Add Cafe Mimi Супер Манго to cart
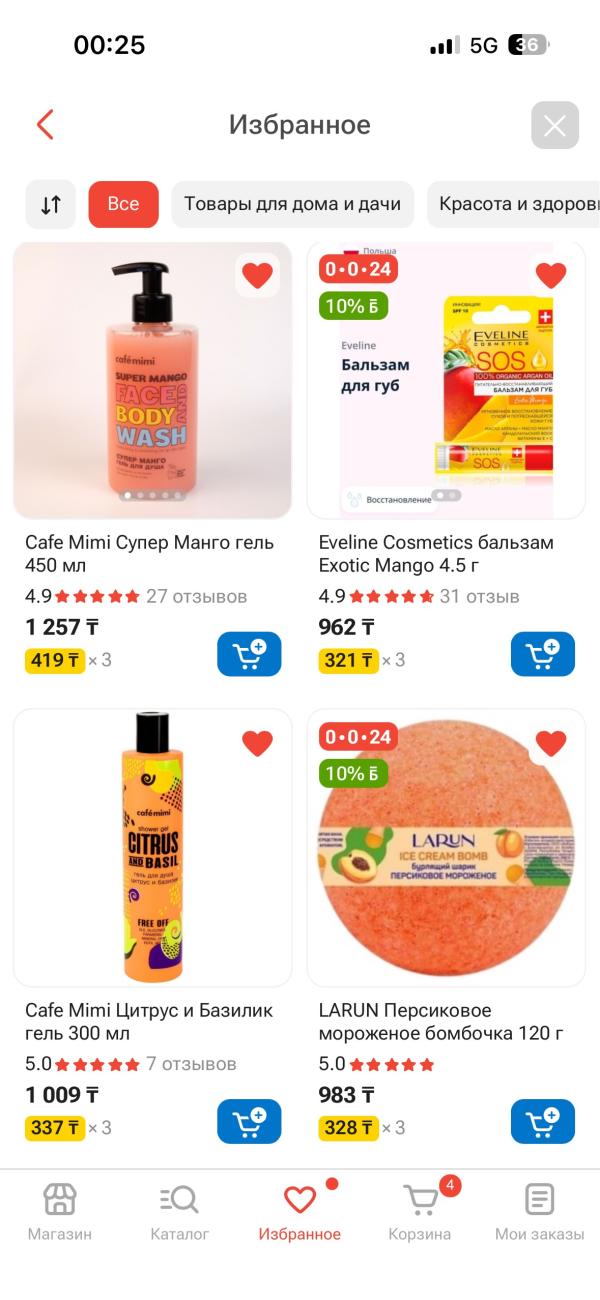600x1300 pixels. 249,654
